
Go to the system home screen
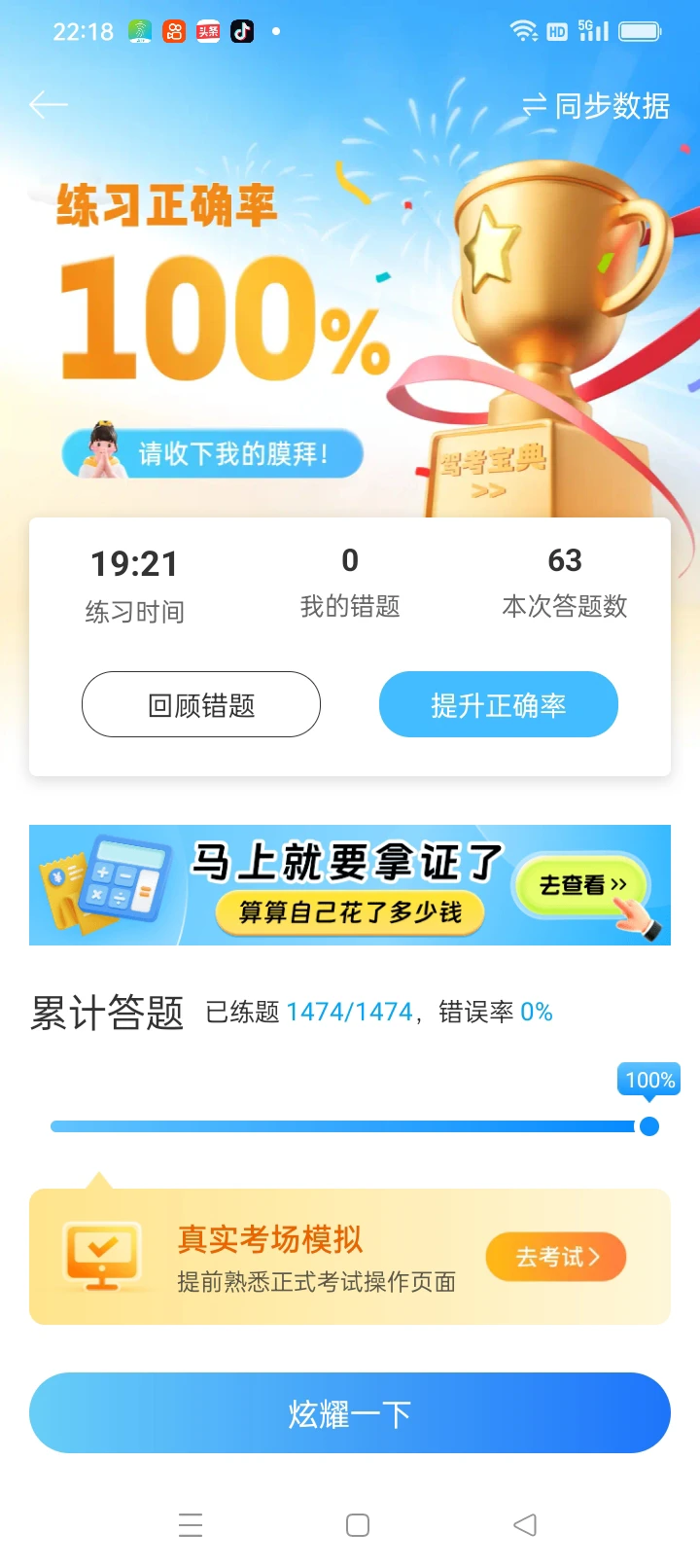(358, 1525)
